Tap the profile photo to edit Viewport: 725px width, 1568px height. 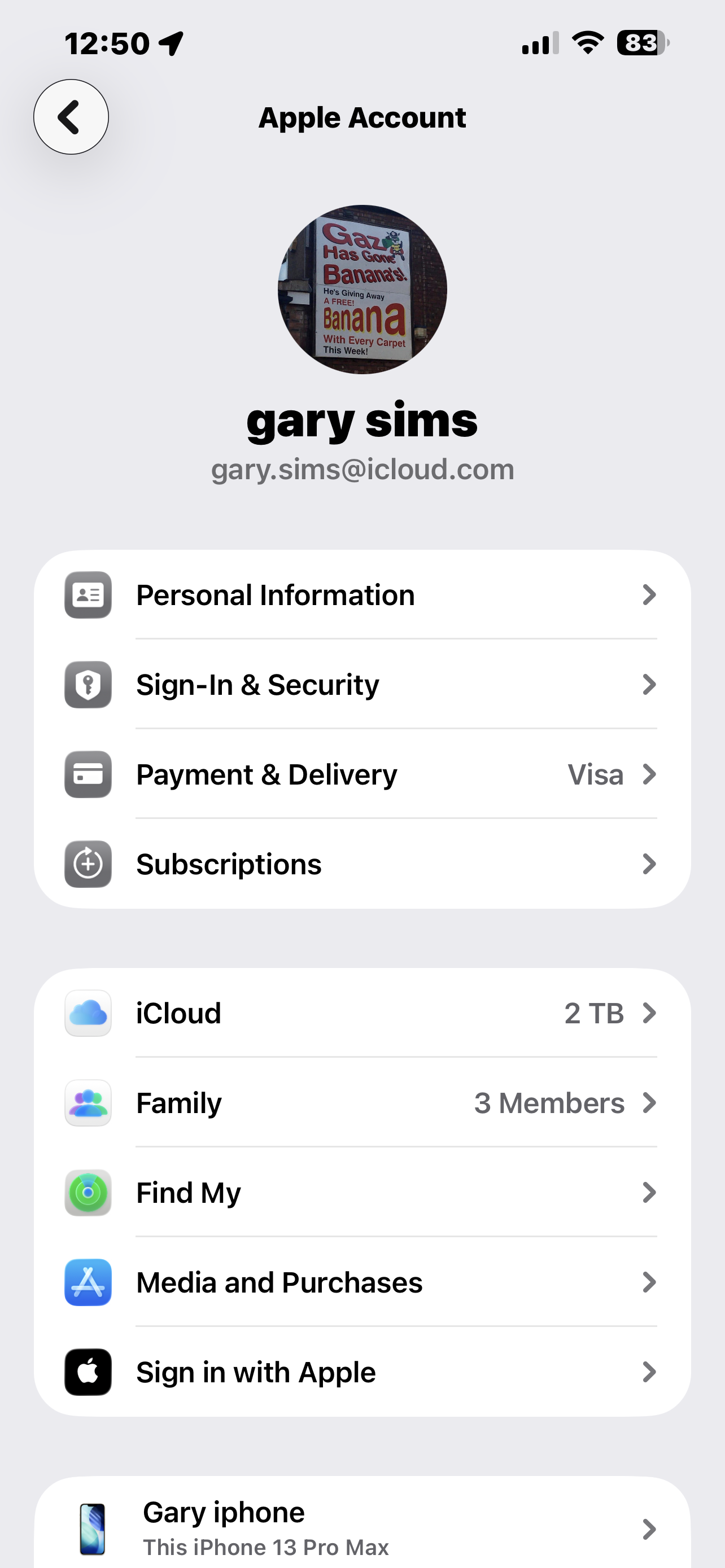362,289
